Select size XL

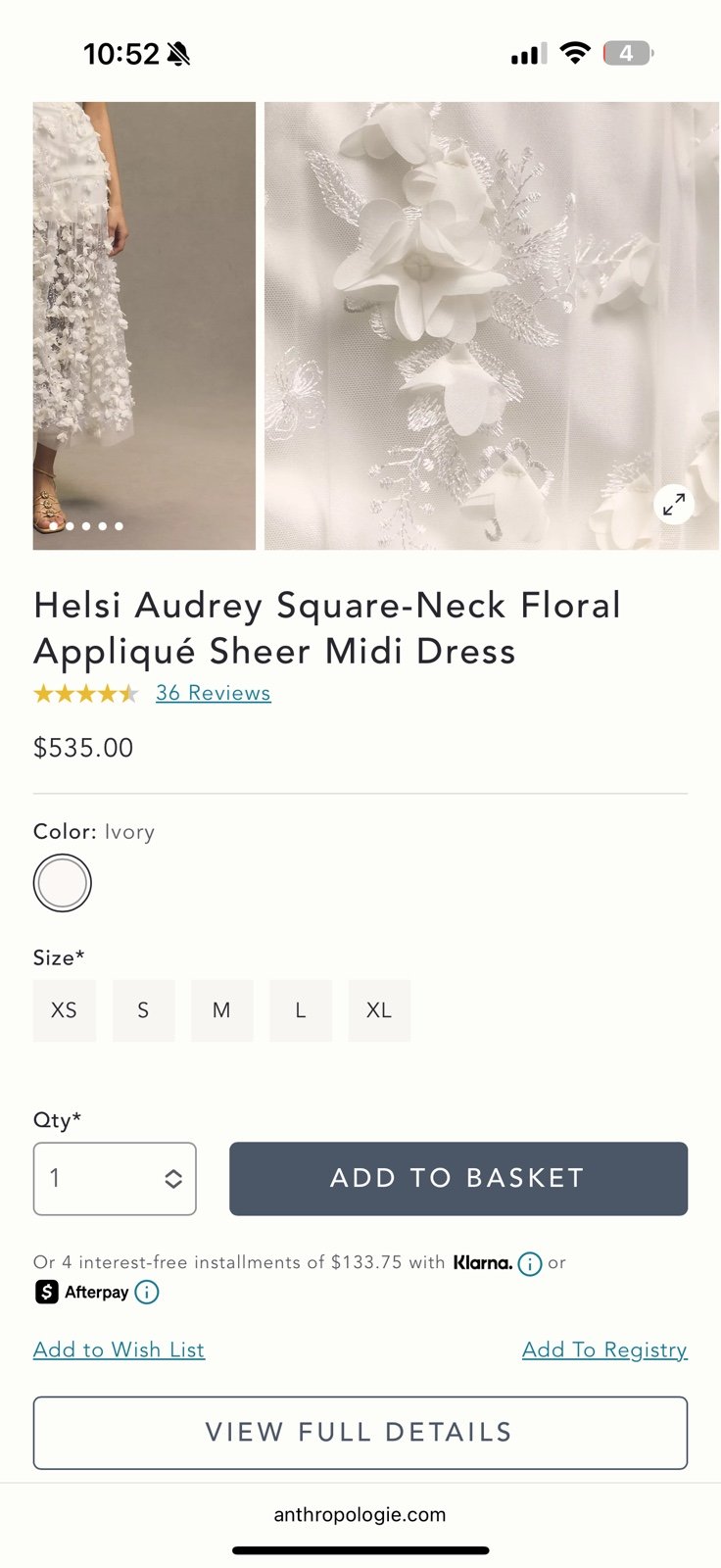coord(379,1010)
